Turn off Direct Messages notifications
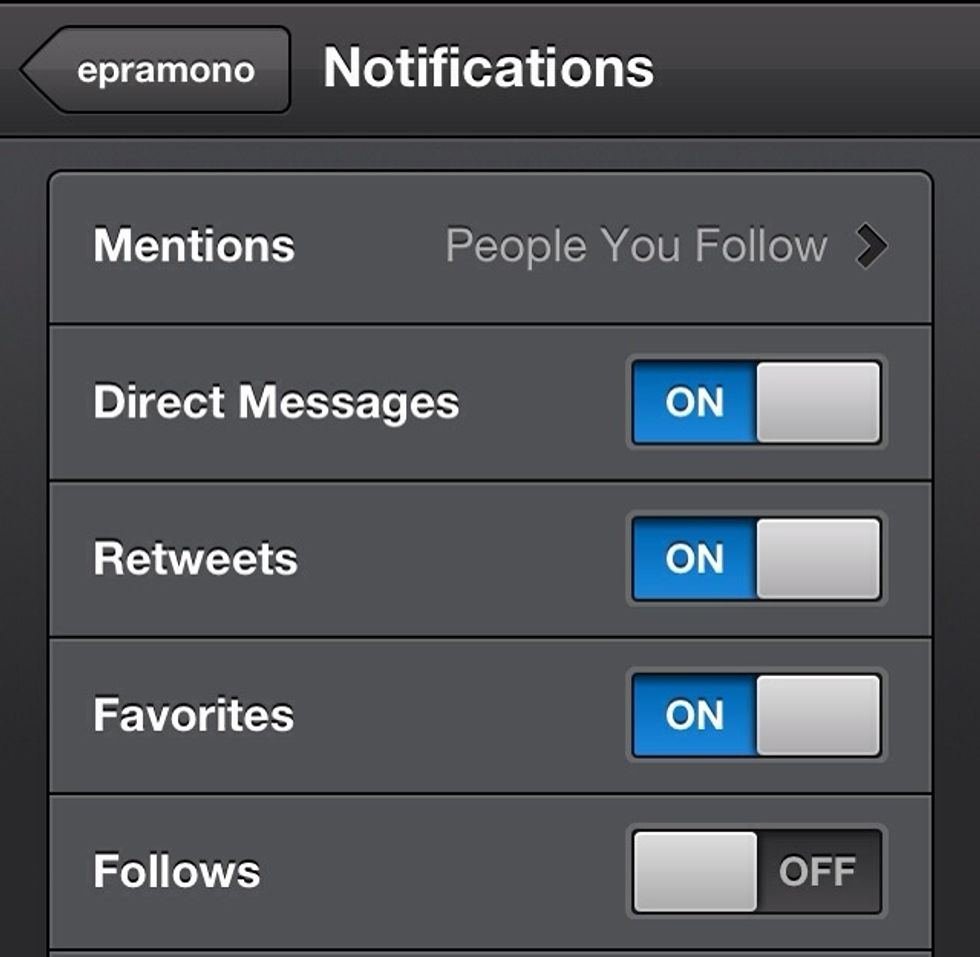Screen dimensions: 980x957 (756, 403)
